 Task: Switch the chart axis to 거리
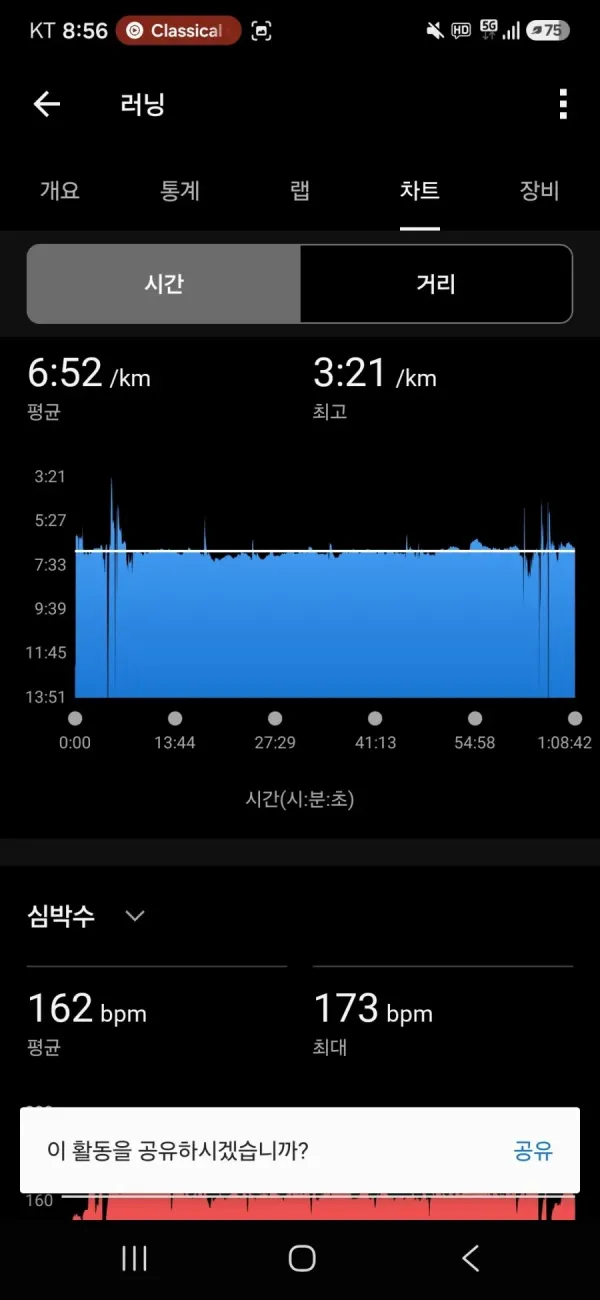pos(436,284)
